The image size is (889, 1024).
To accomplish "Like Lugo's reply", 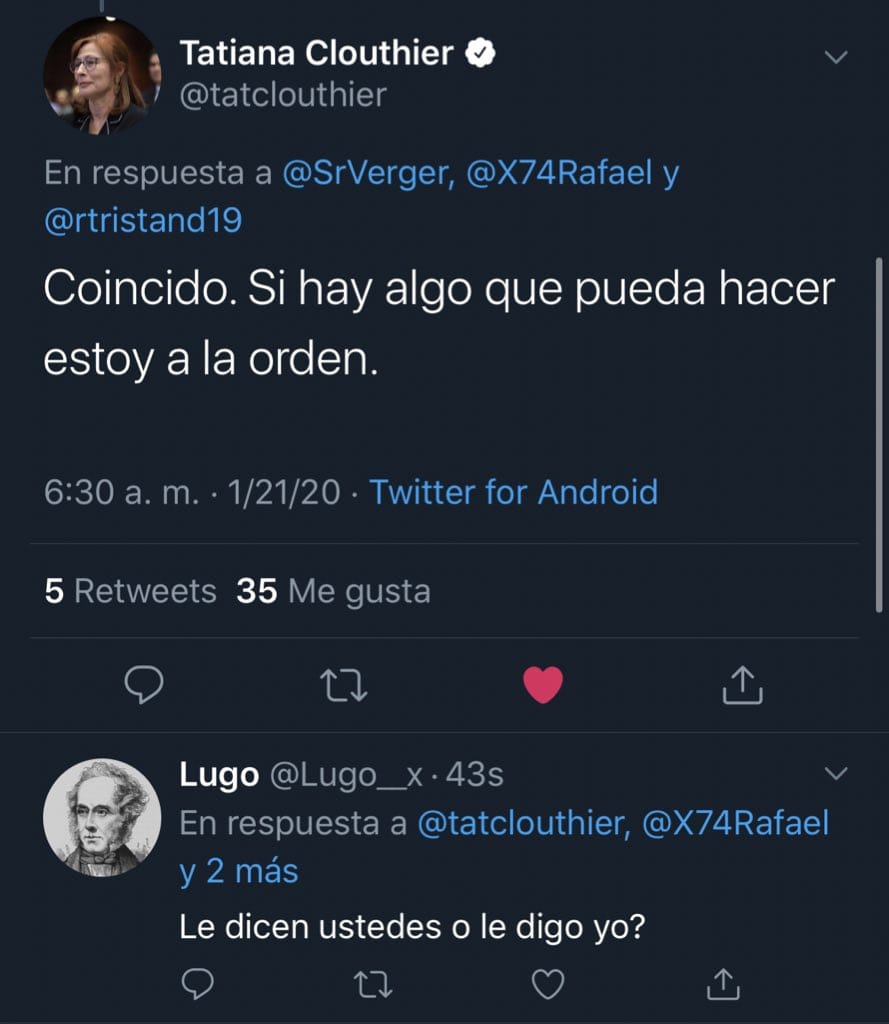I will click(548, 985).
